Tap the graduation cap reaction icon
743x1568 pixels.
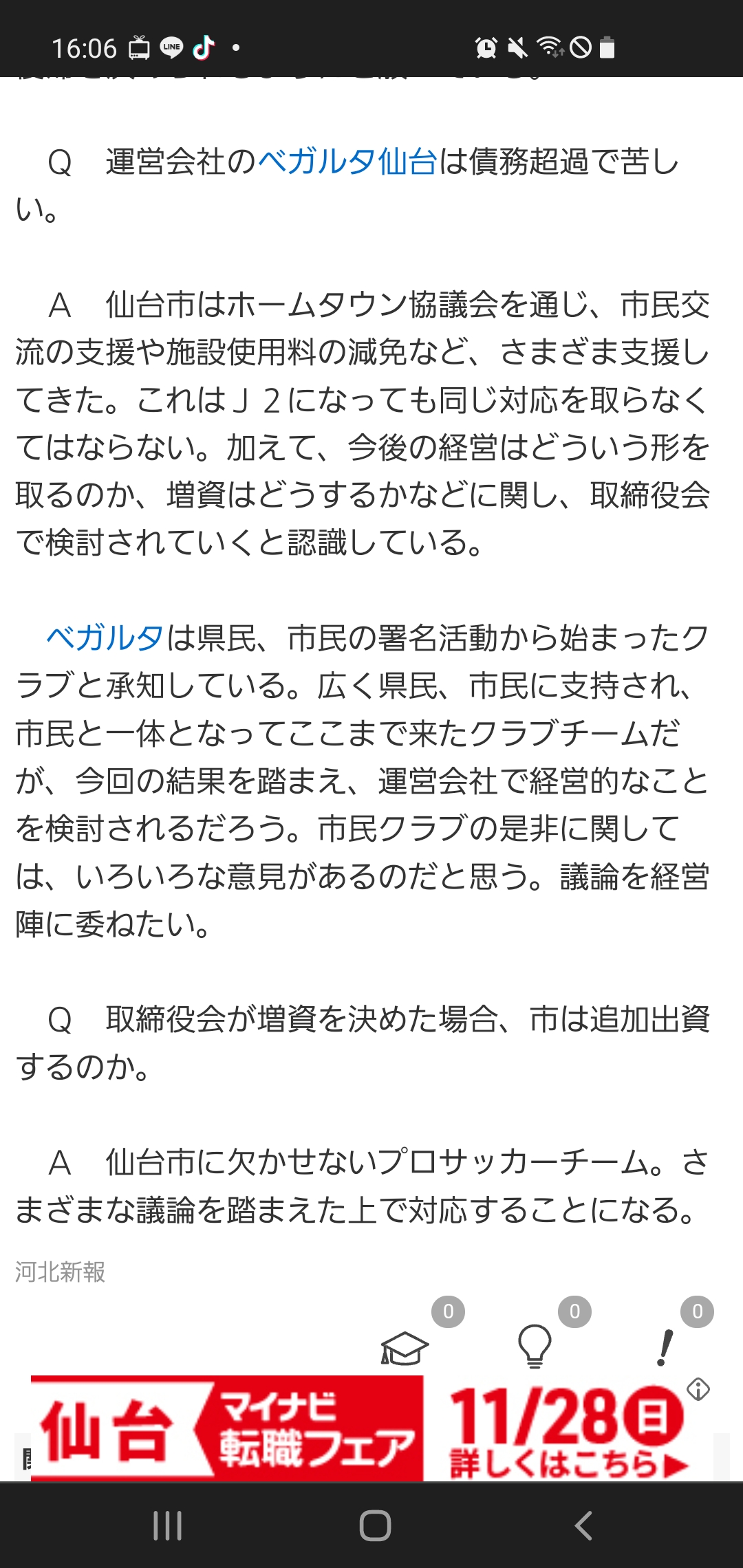405,1348
